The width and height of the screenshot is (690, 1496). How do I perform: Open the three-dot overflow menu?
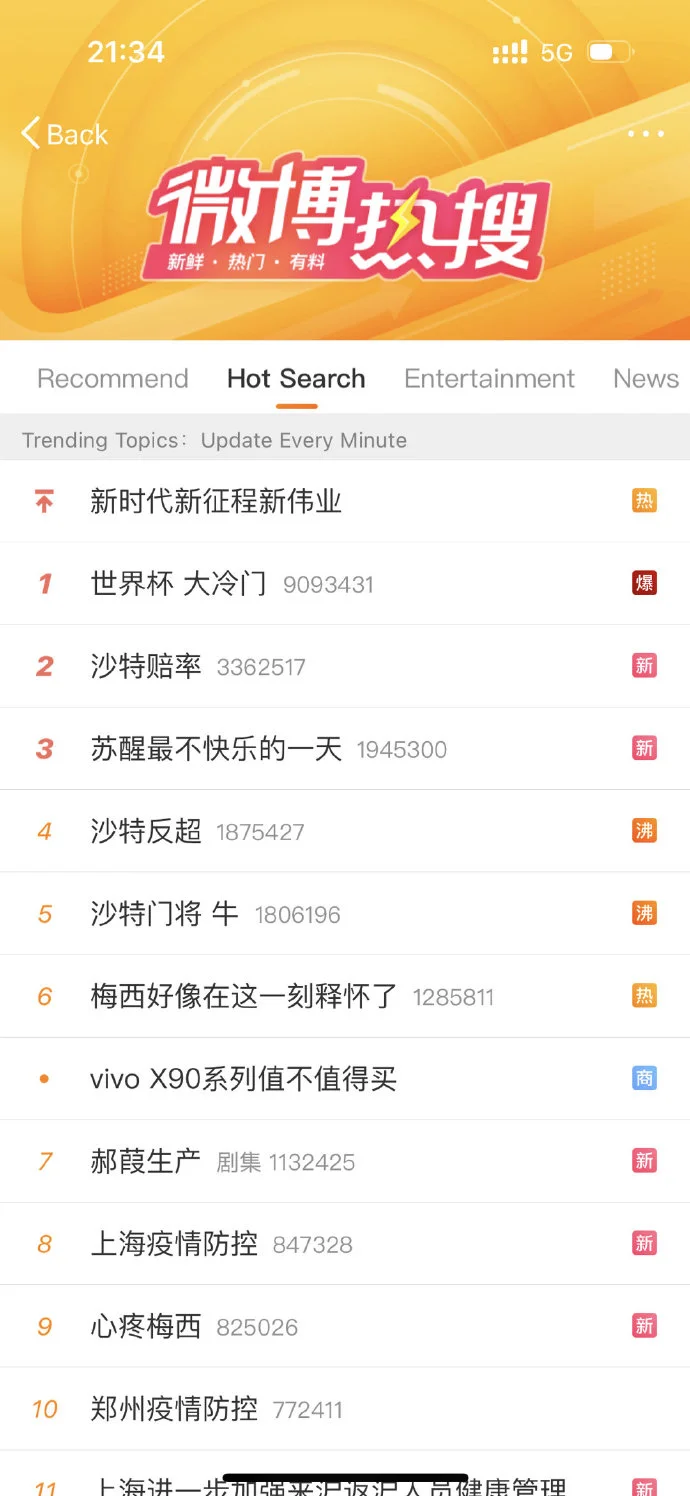tap(645, 134)
